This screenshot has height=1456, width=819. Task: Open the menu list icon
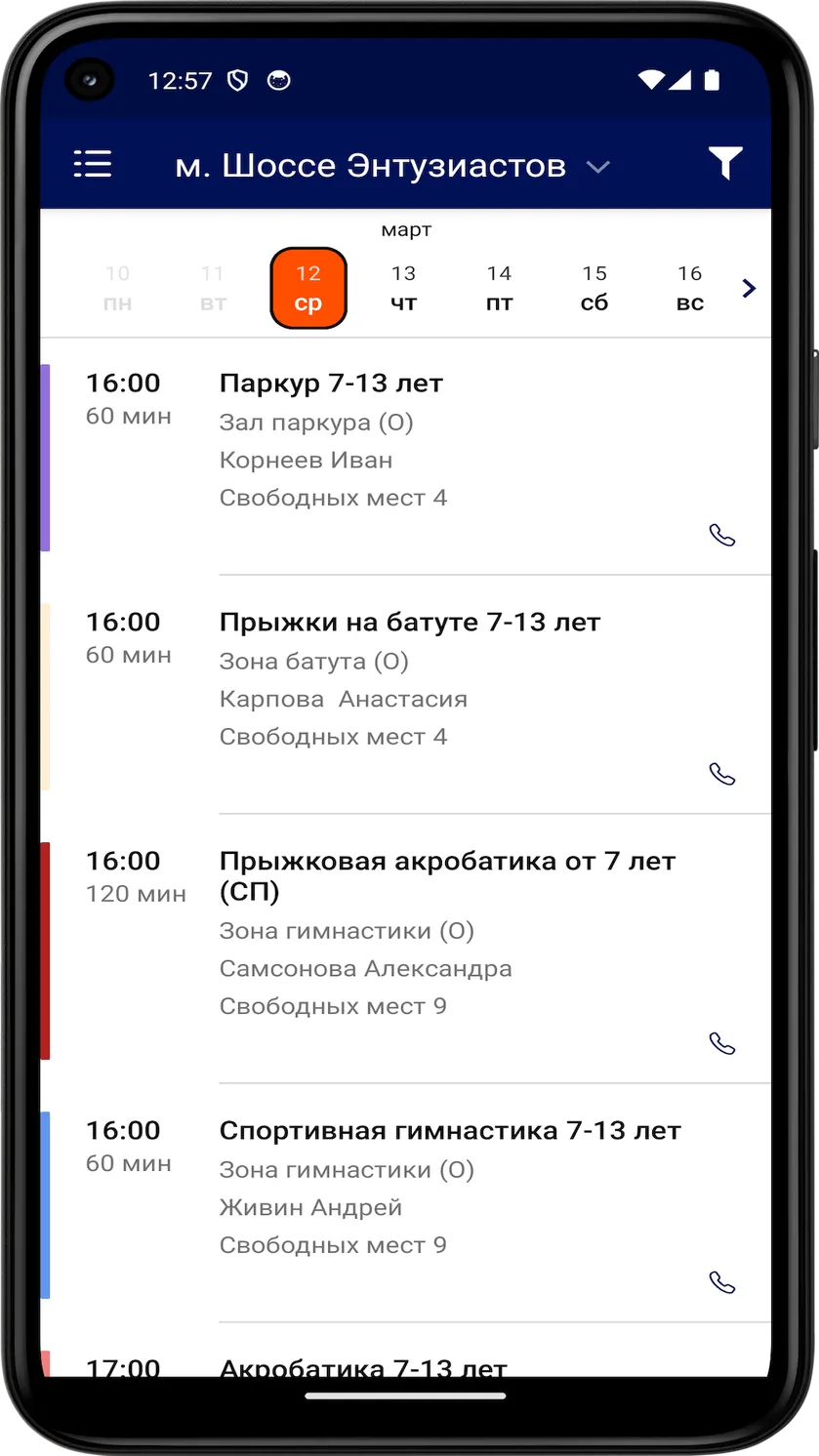click(93, 164)
